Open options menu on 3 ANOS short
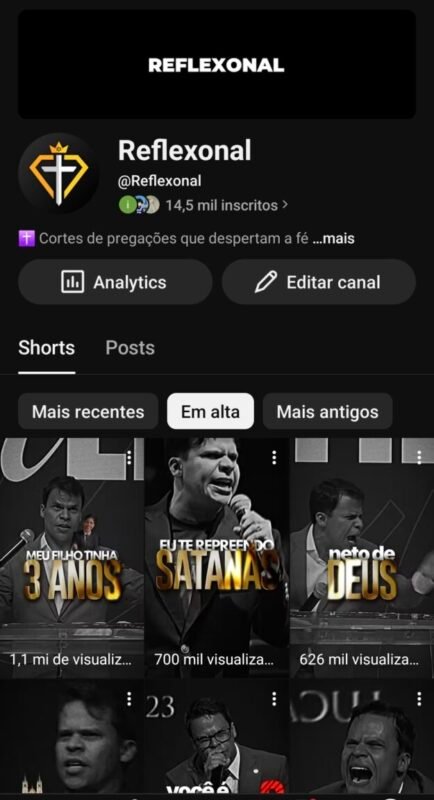Viewport: 434px width, 800px height. click(x=130, y=457)
